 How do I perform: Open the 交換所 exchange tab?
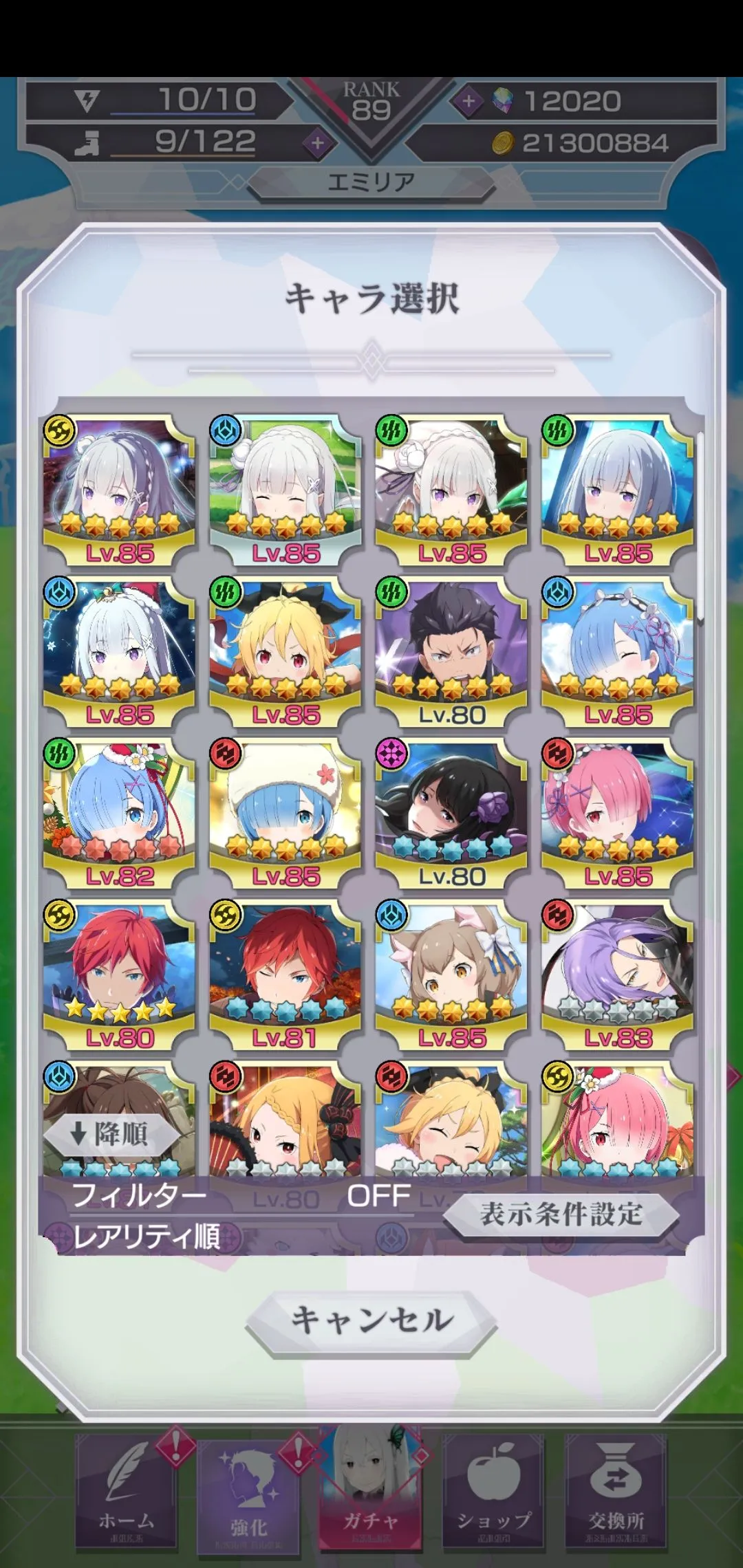616,1492
